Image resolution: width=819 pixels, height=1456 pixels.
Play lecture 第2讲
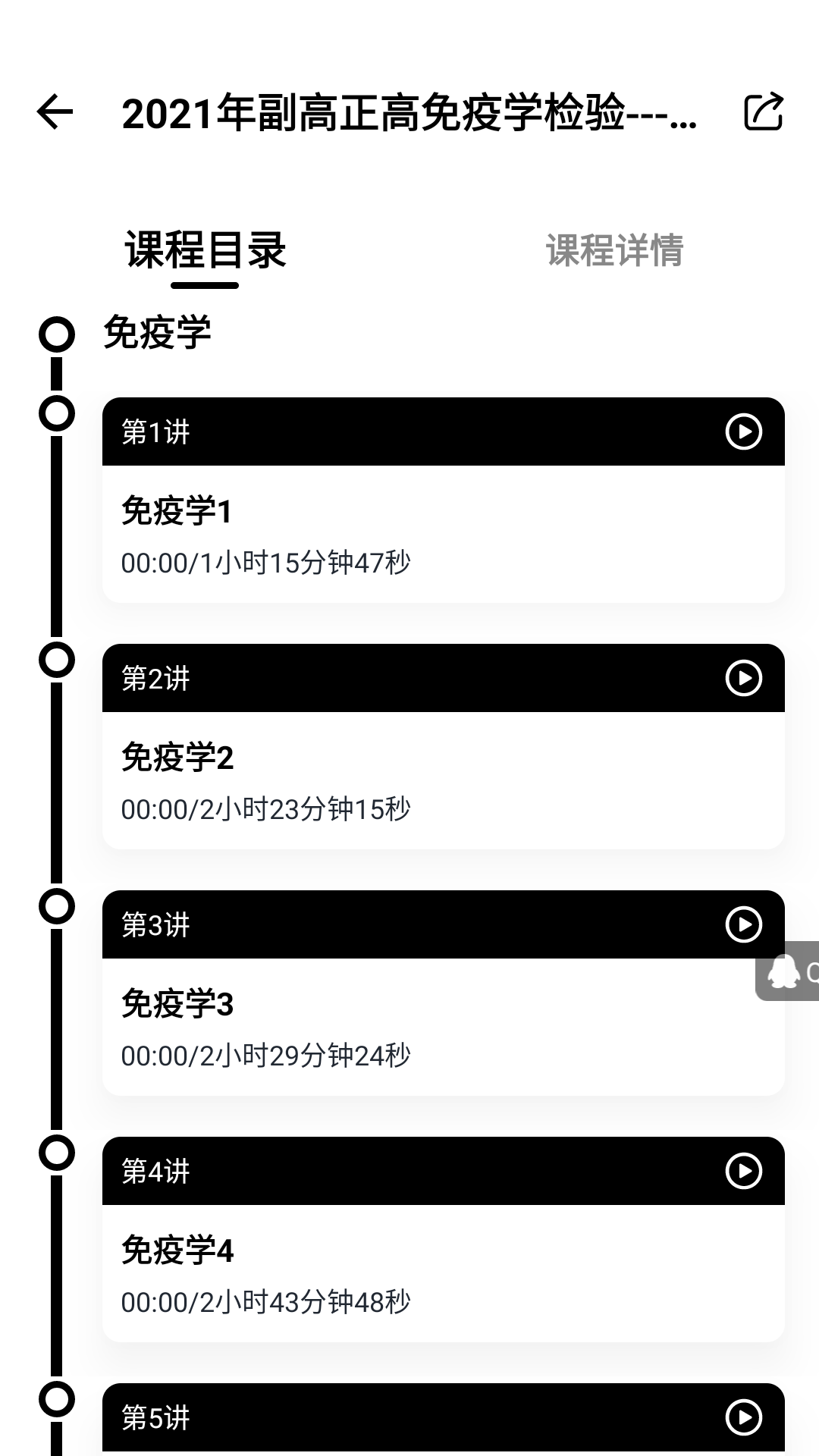[743, 678]
